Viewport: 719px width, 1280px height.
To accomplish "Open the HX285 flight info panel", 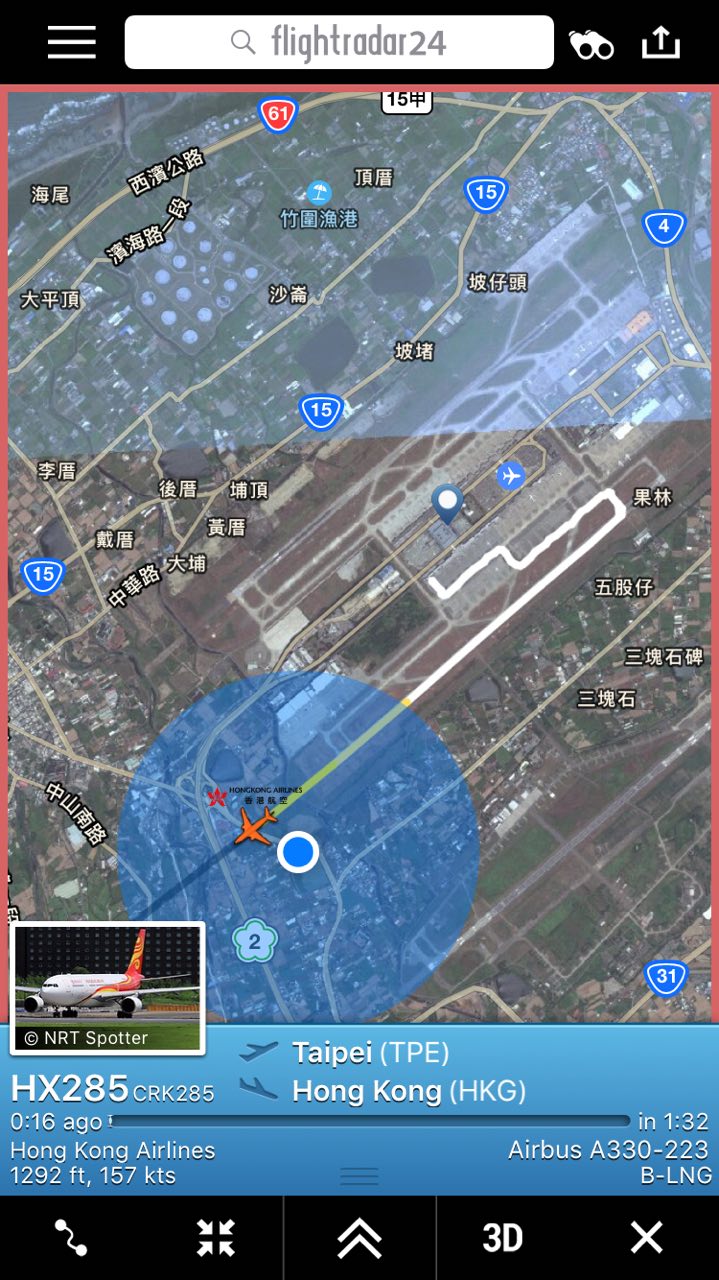I will tap(359, 1110).
